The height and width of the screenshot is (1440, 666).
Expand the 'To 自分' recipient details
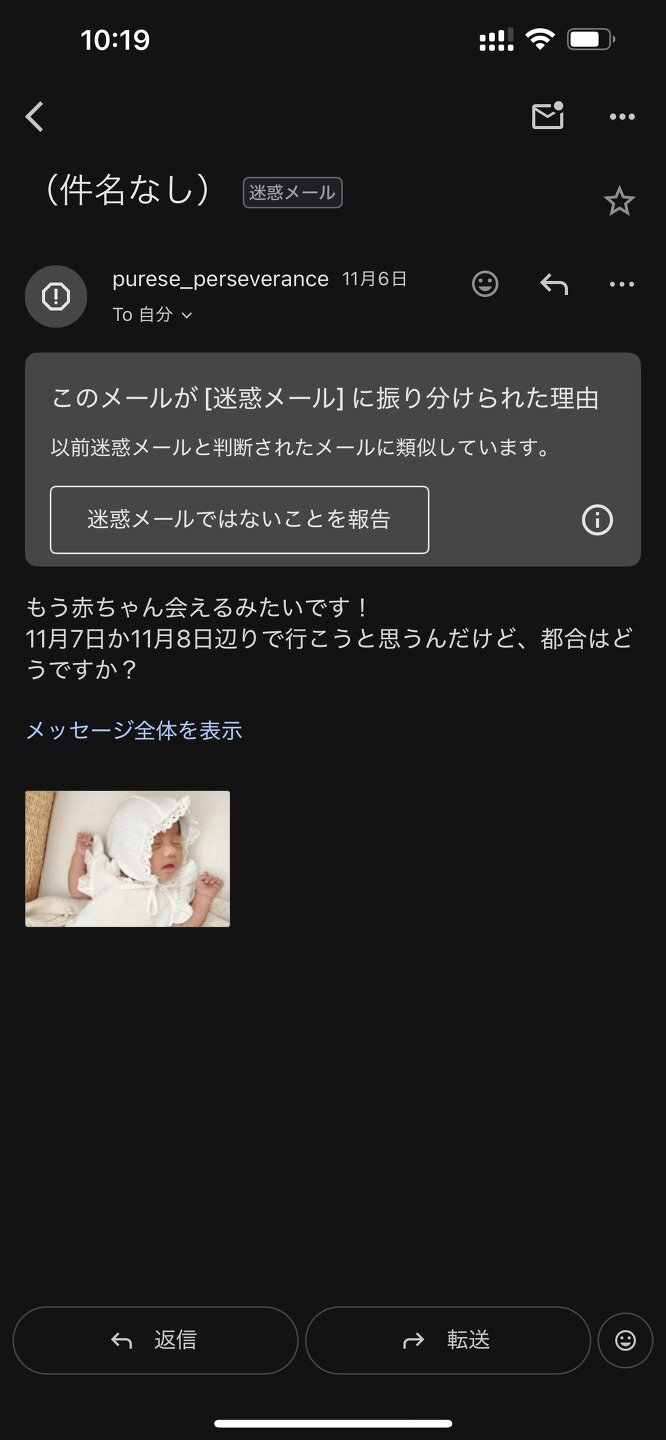(153, 314)
